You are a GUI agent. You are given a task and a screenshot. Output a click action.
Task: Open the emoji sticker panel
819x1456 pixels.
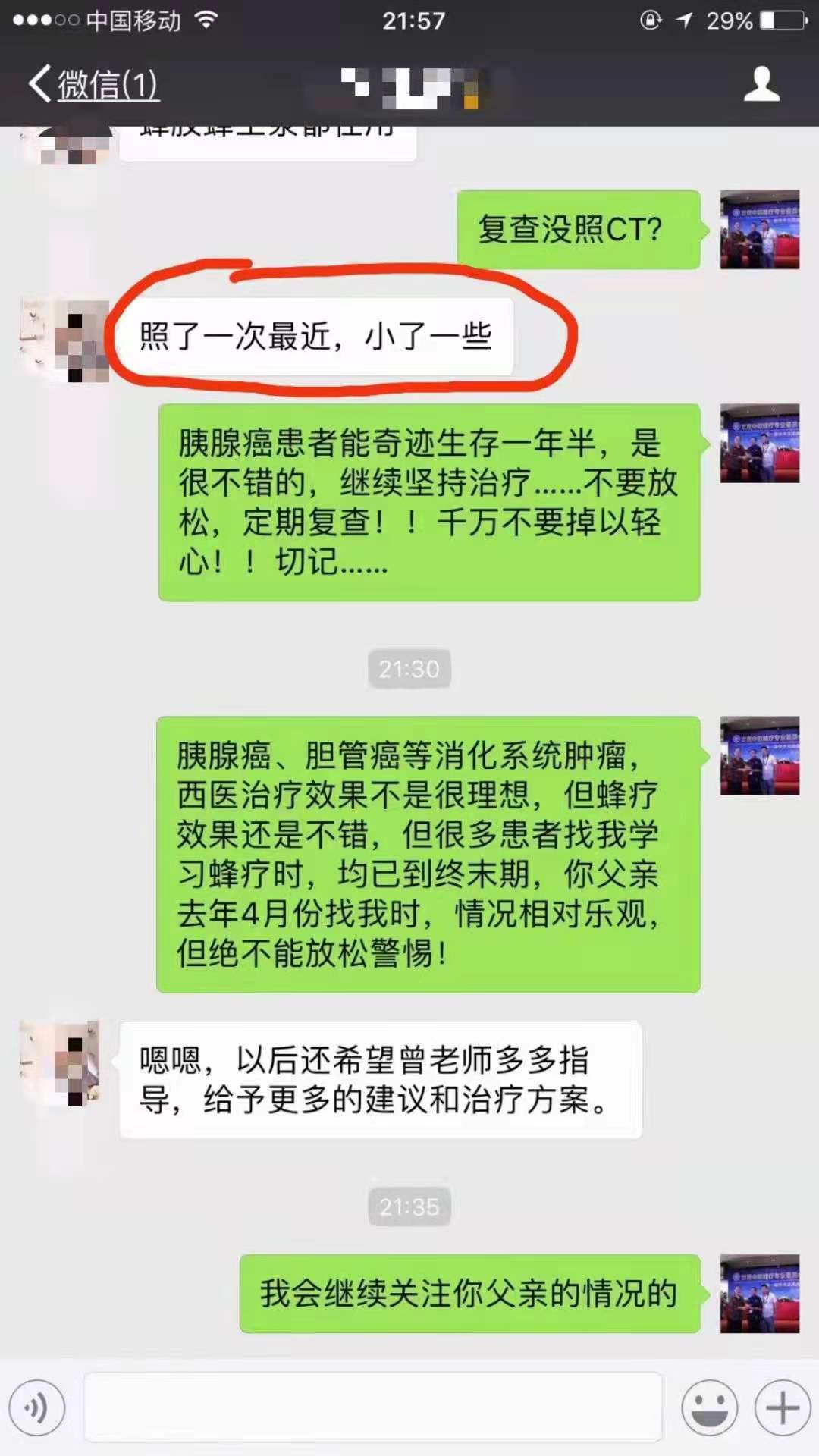(709, 1408)
